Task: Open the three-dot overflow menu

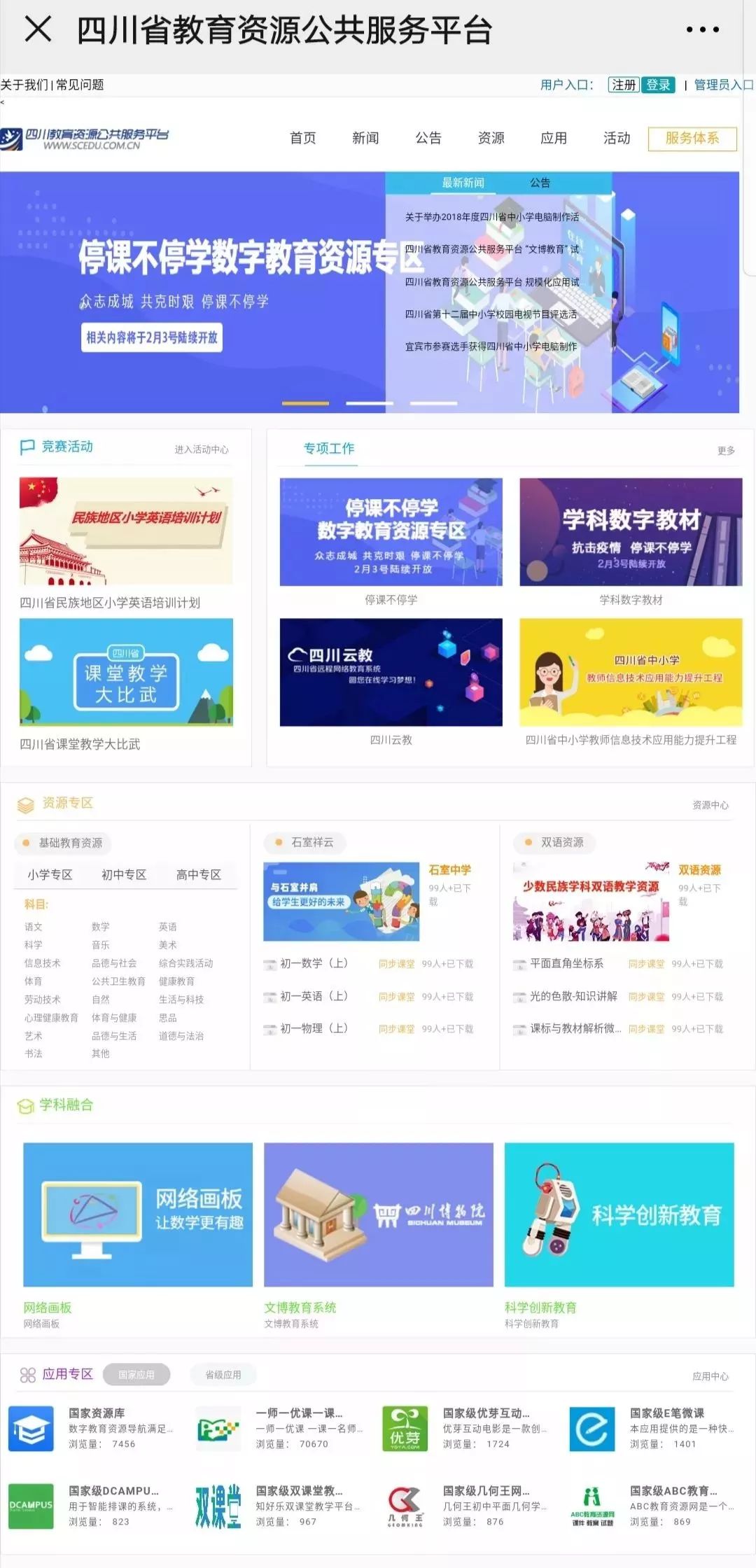Action: (x=702, y=29)
